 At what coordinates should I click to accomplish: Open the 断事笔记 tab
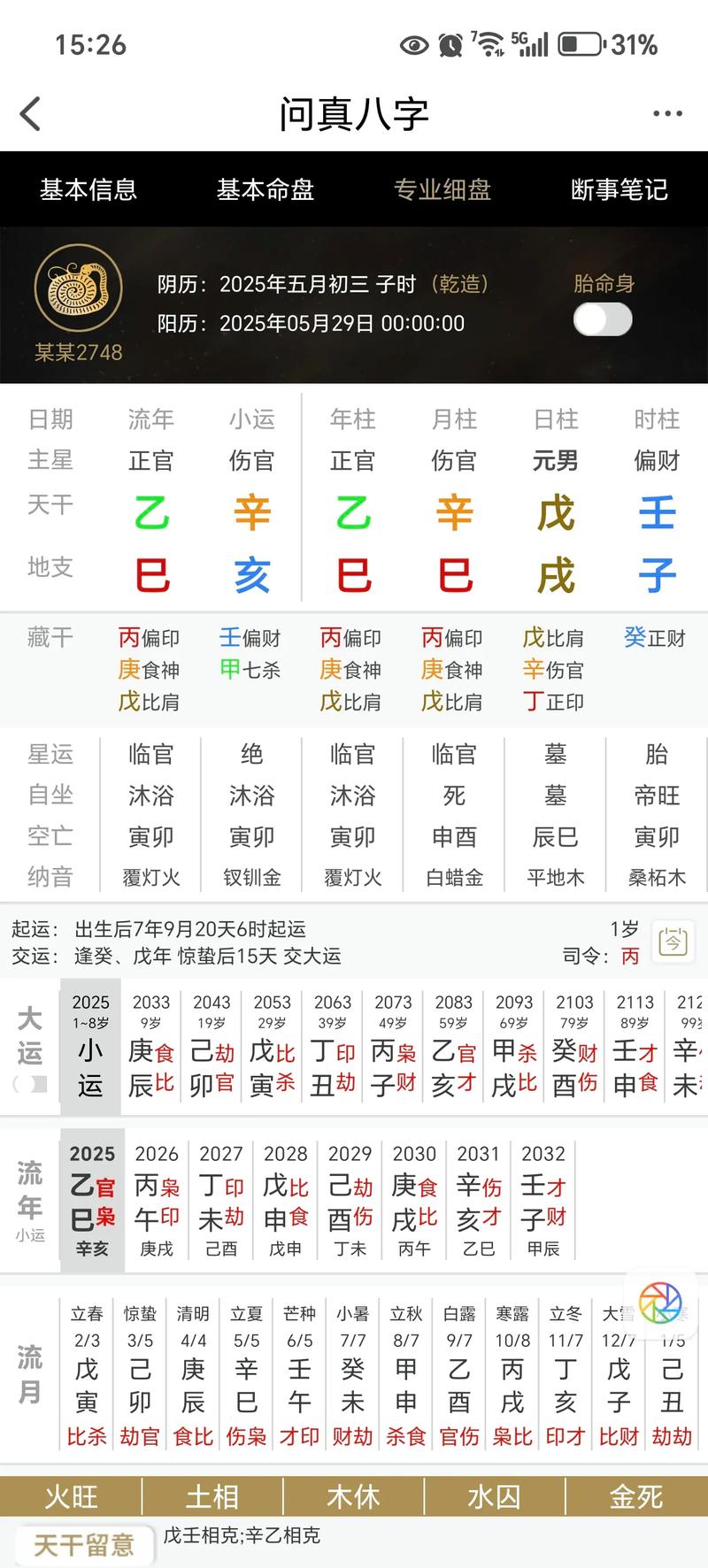(x=619, y=189)
